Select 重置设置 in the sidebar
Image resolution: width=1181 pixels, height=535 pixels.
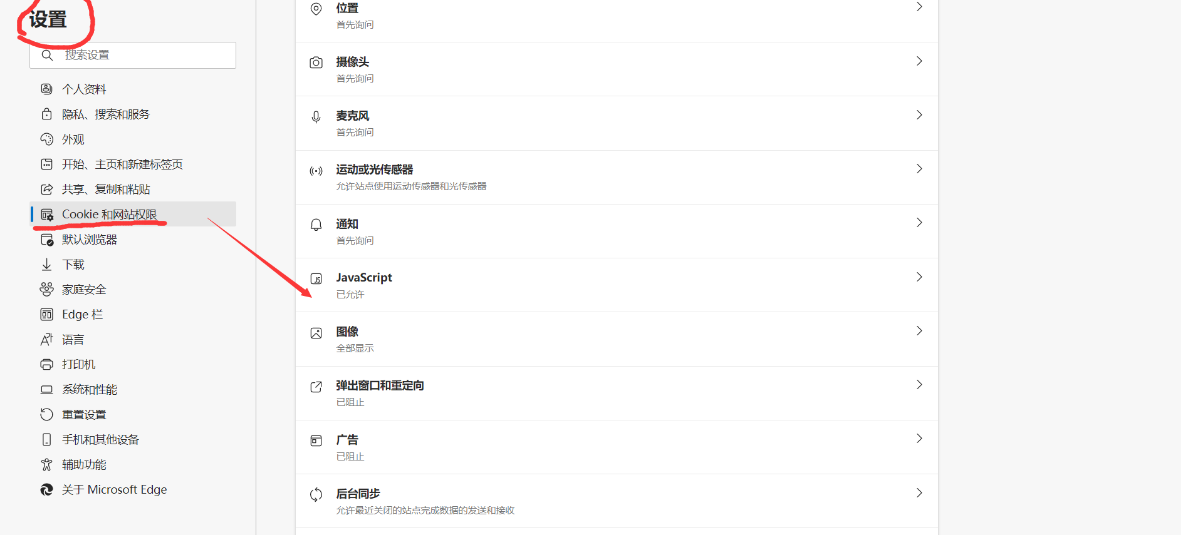84,414
